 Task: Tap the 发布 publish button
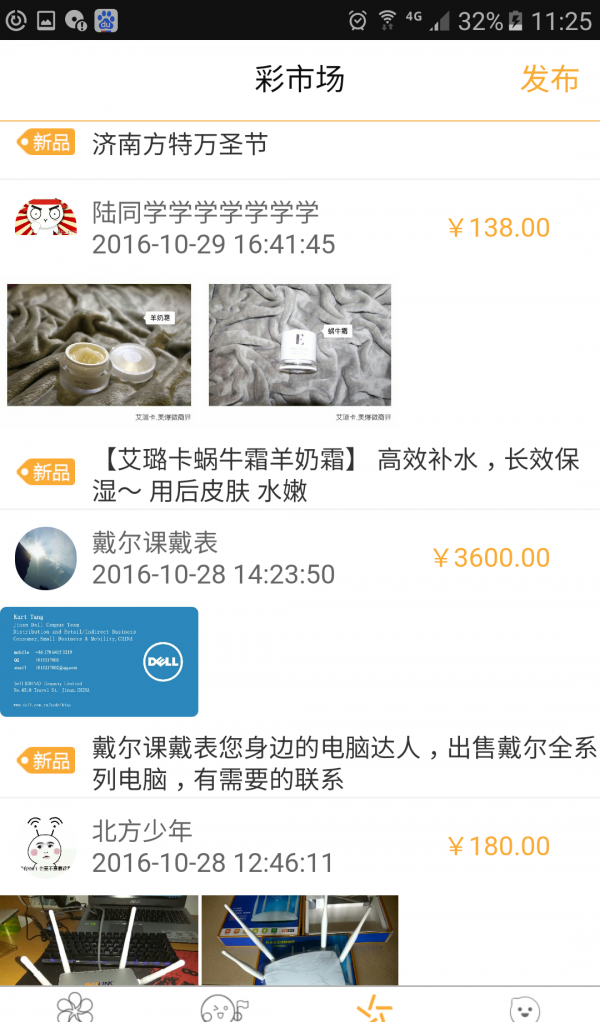[x=549, y=79]
